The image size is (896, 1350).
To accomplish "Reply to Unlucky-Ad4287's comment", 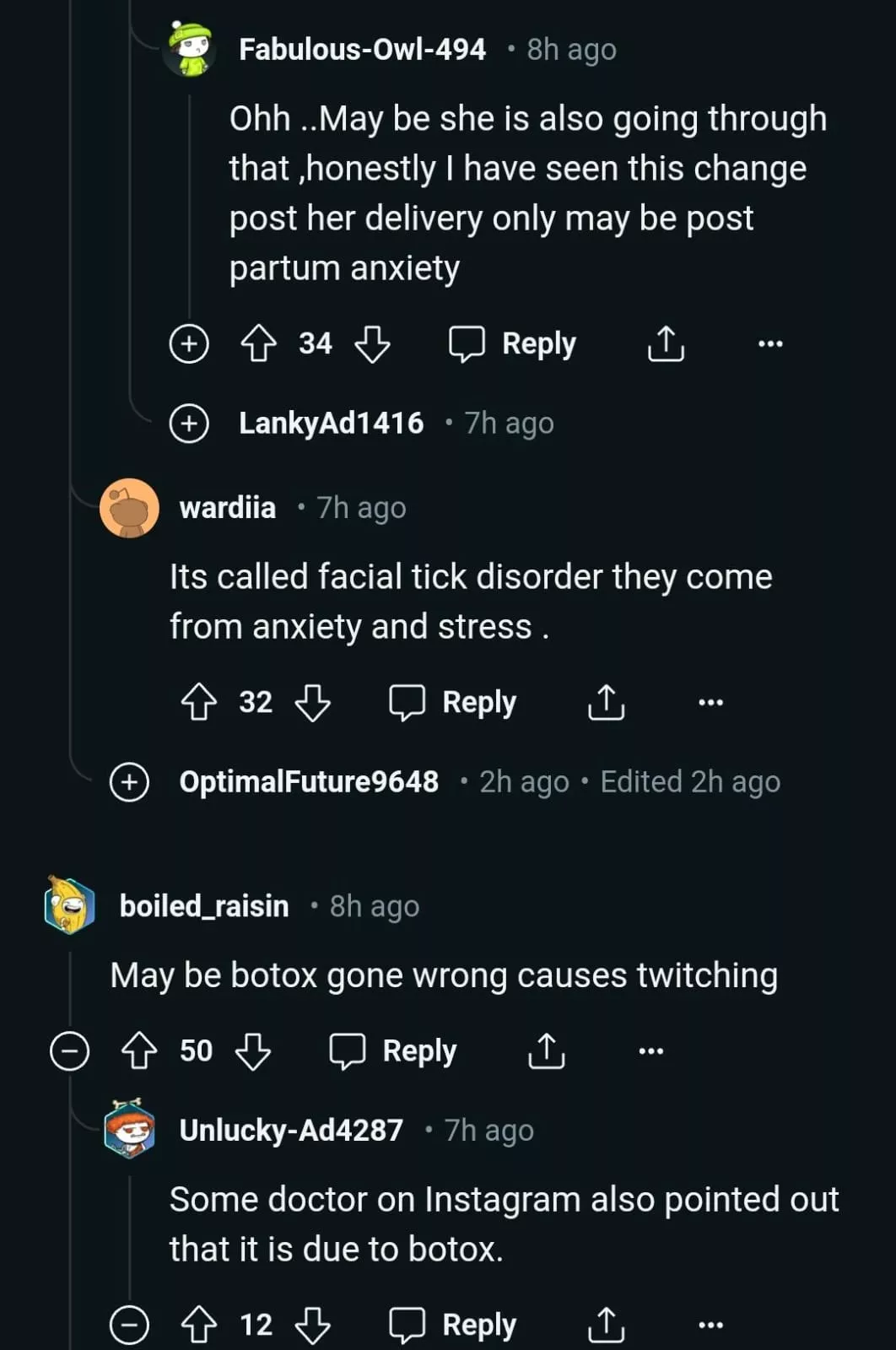I will coord(453,1325).
